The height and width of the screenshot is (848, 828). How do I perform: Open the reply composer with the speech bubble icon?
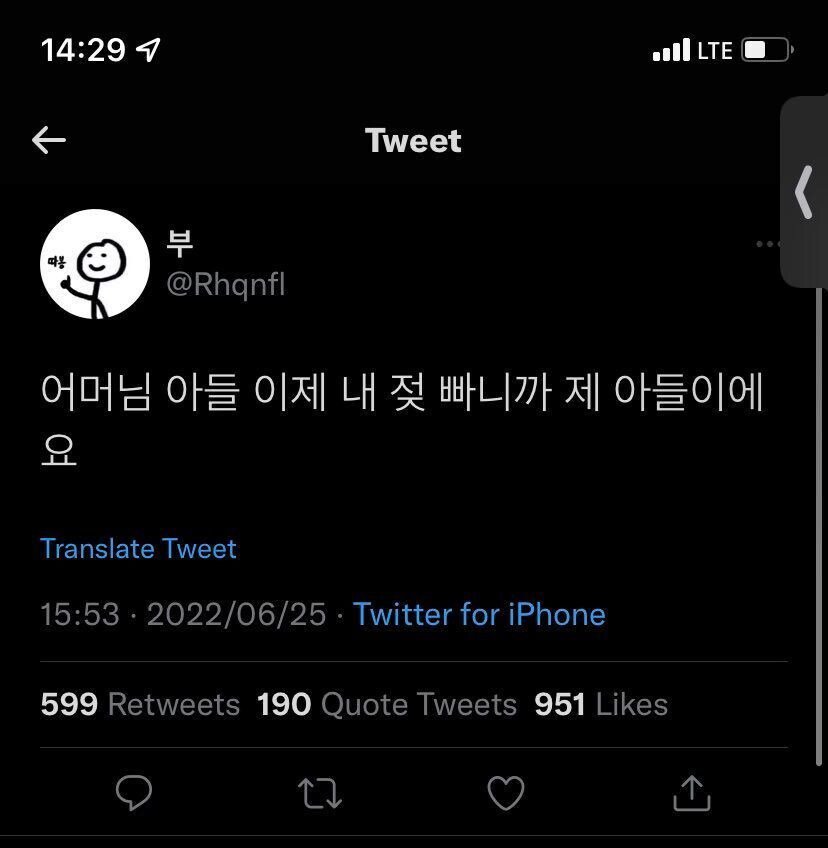pos(135,793)
